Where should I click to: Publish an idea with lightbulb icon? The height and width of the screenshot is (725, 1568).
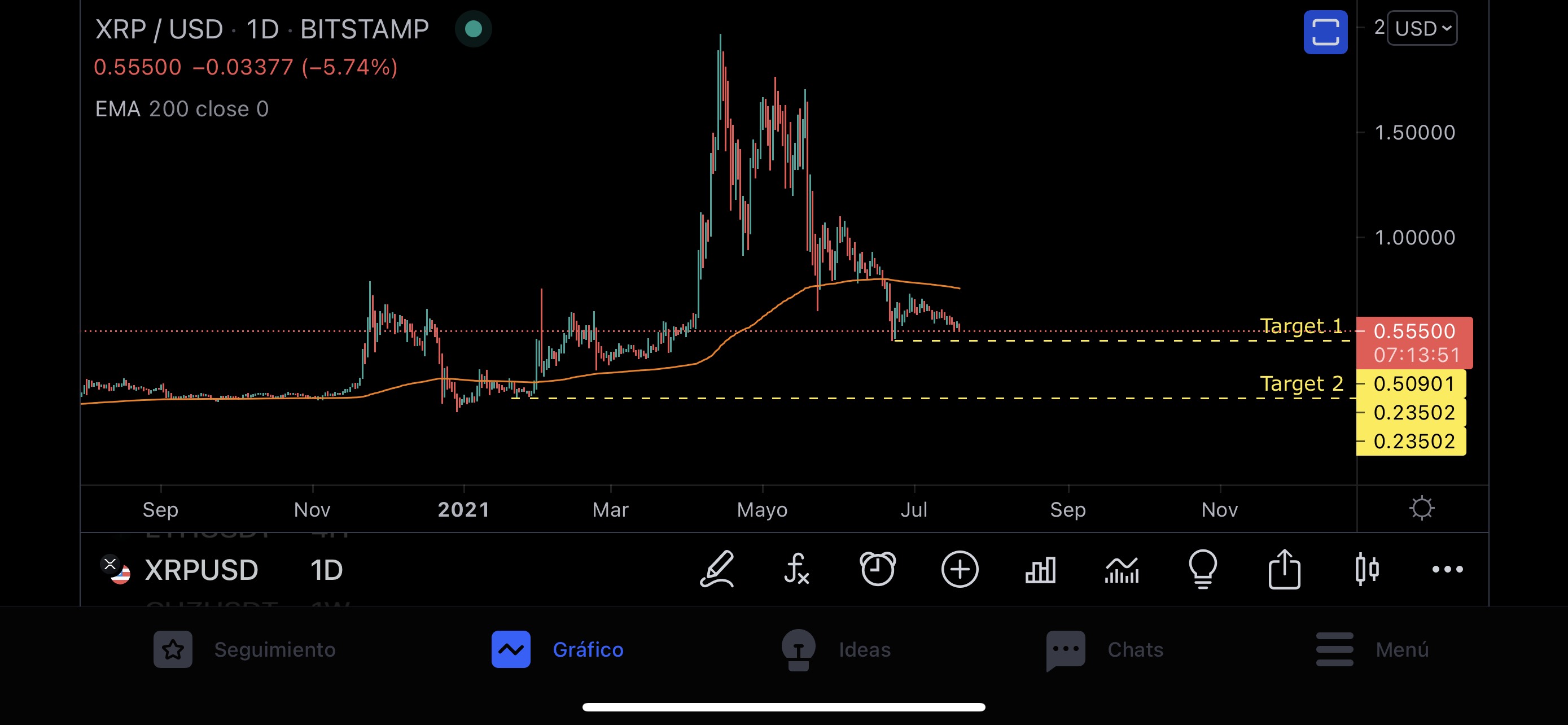(x=1203, y=569)
